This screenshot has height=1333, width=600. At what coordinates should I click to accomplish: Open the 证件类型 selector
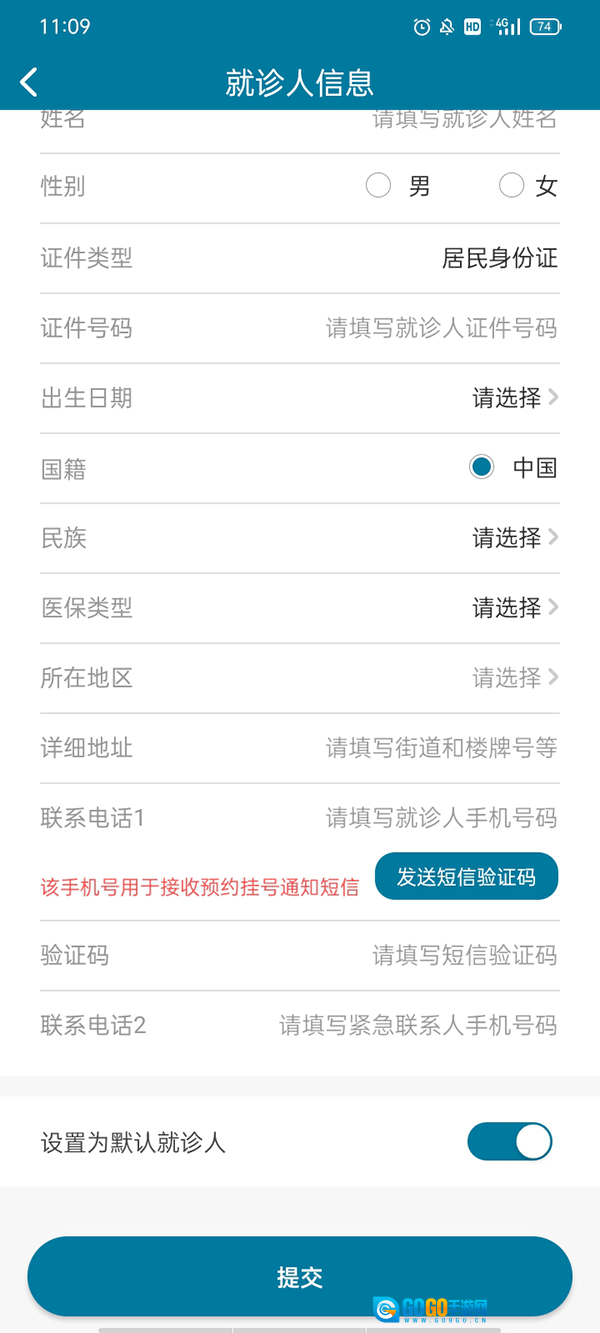point(499,258)
